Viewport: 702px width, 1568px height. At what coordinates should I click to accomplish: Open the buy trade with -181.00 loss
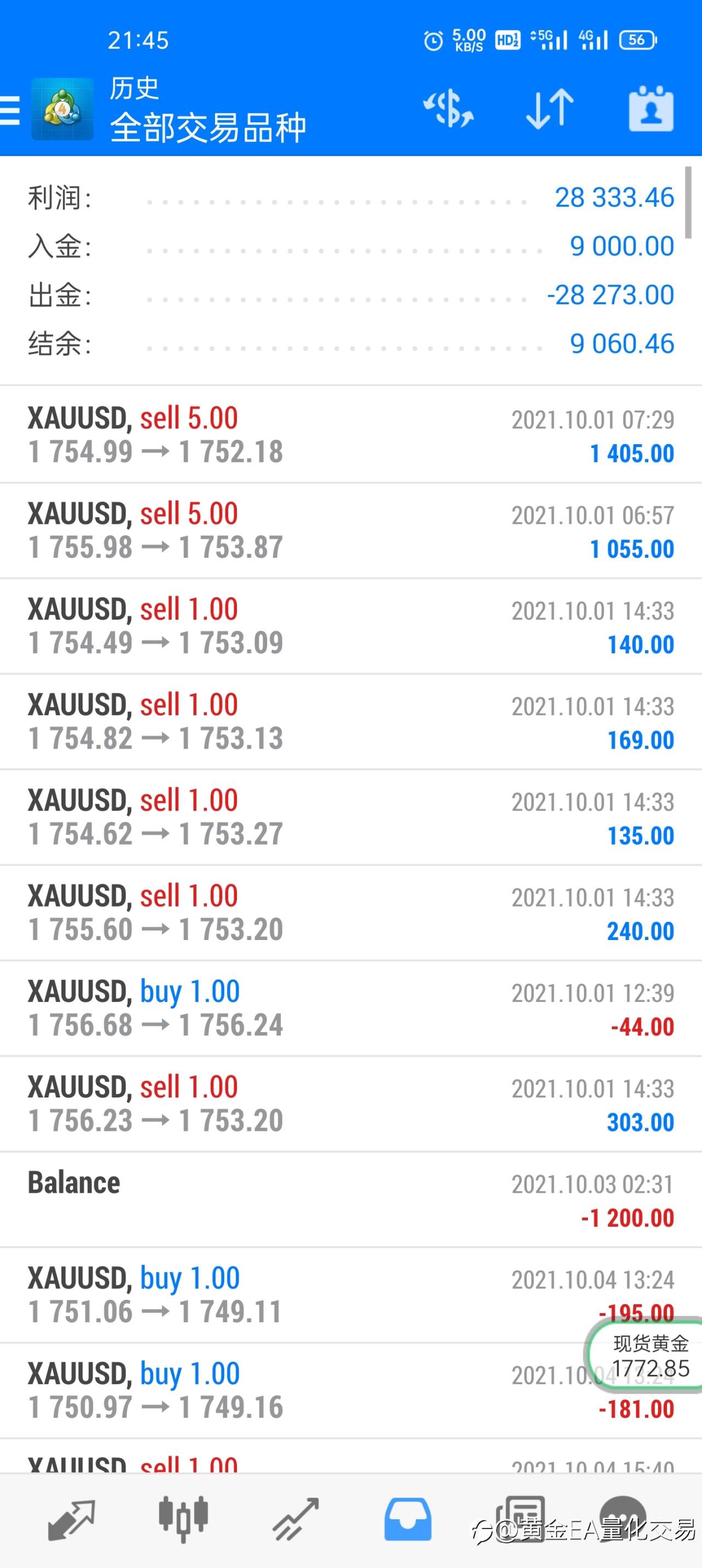point(350,1390)
